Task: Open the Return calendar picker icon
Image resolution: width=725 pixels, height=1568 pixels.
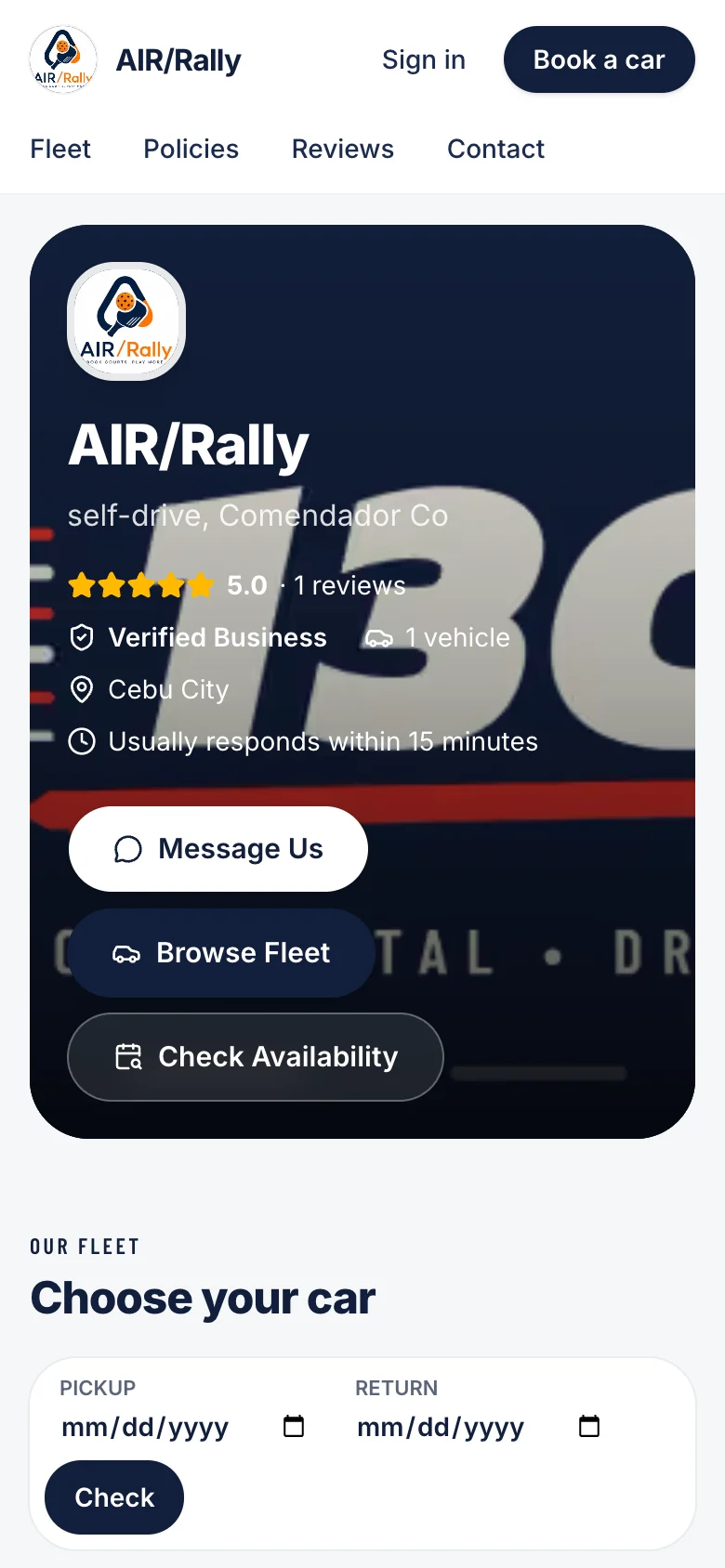Action: [x=589, y=1426]
